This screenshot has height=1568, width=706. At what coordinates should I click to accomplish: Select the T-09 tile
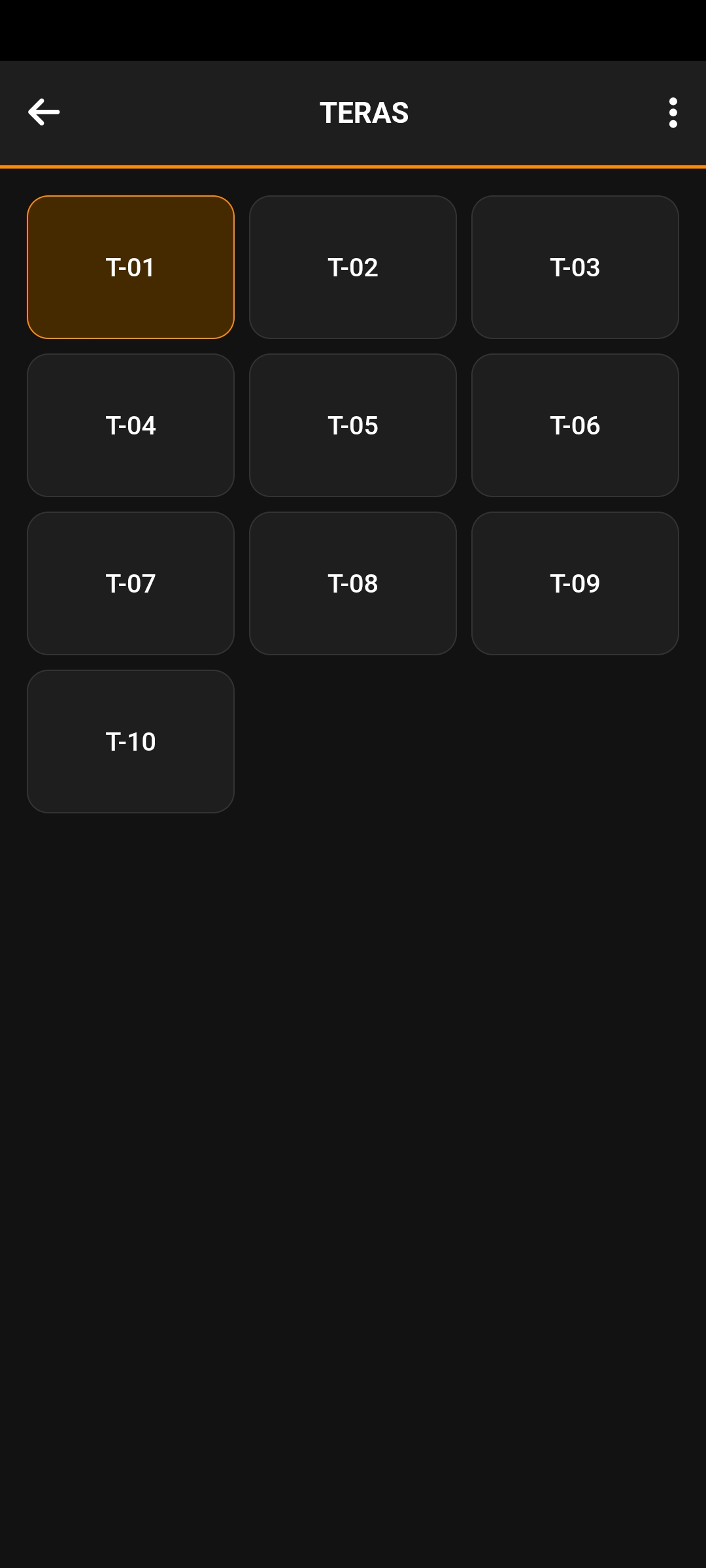tap(575, 583)
